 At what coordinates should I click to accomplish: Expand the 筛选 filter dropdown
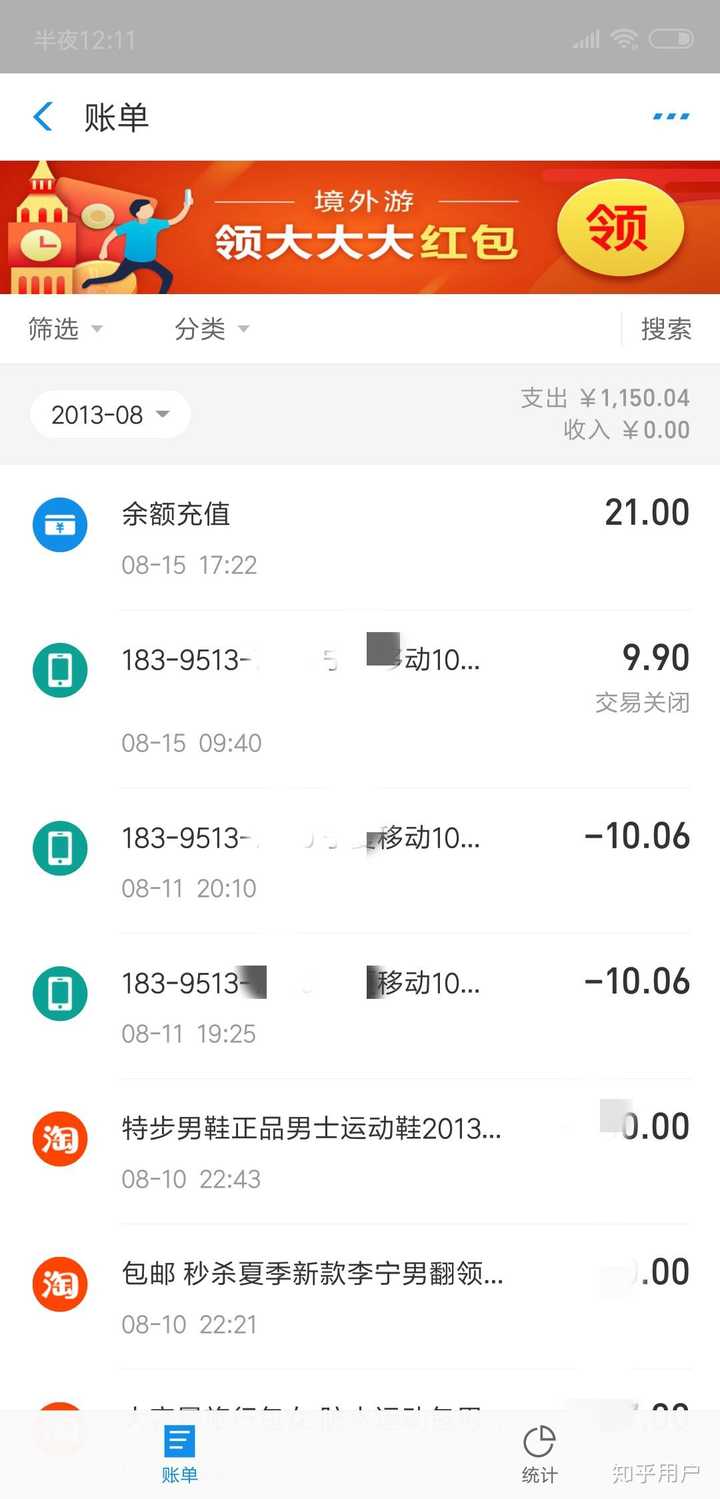pos(65,329)
